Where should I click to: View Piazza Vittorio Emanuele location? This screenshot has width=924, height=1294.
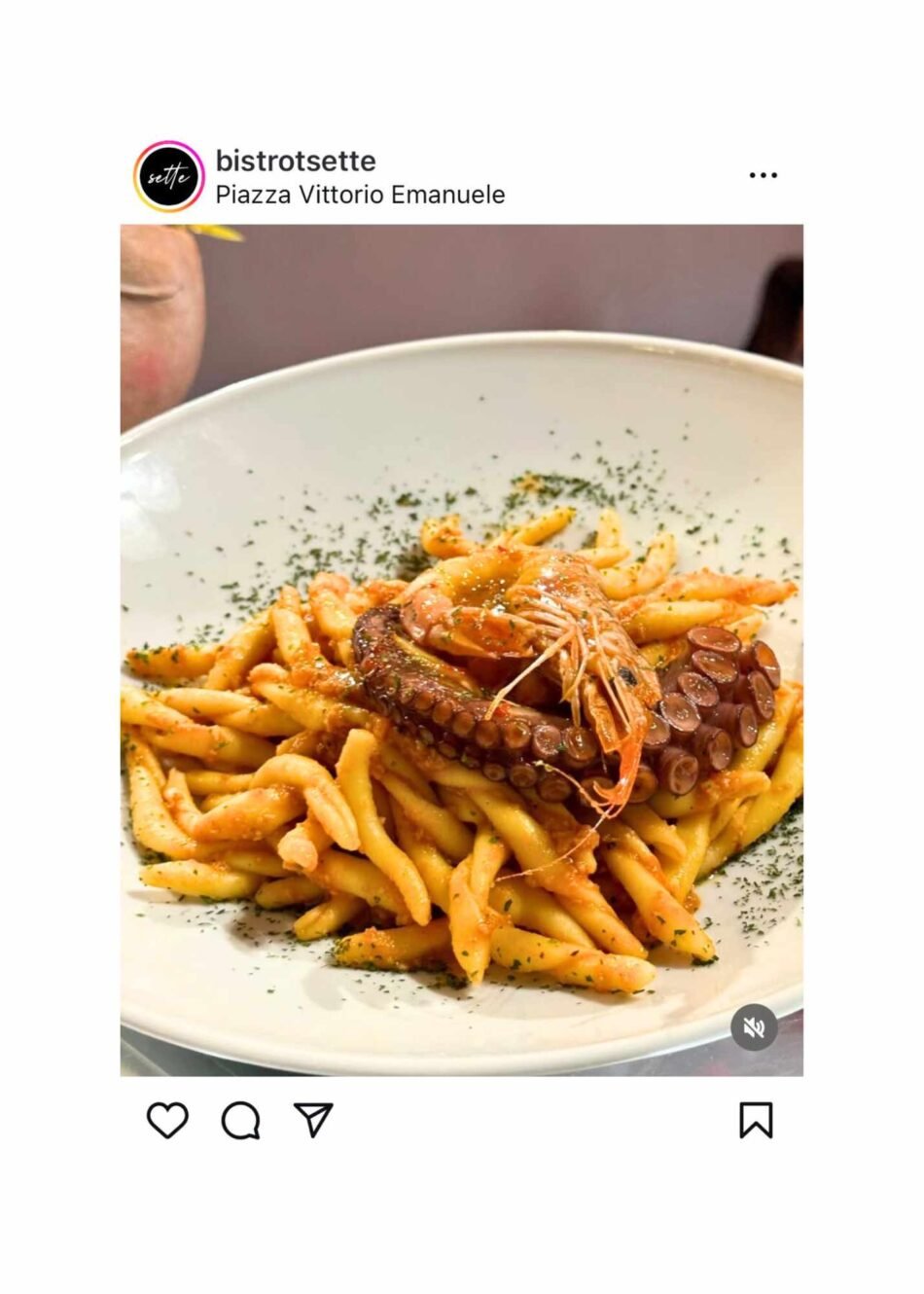tap(360, 195)
